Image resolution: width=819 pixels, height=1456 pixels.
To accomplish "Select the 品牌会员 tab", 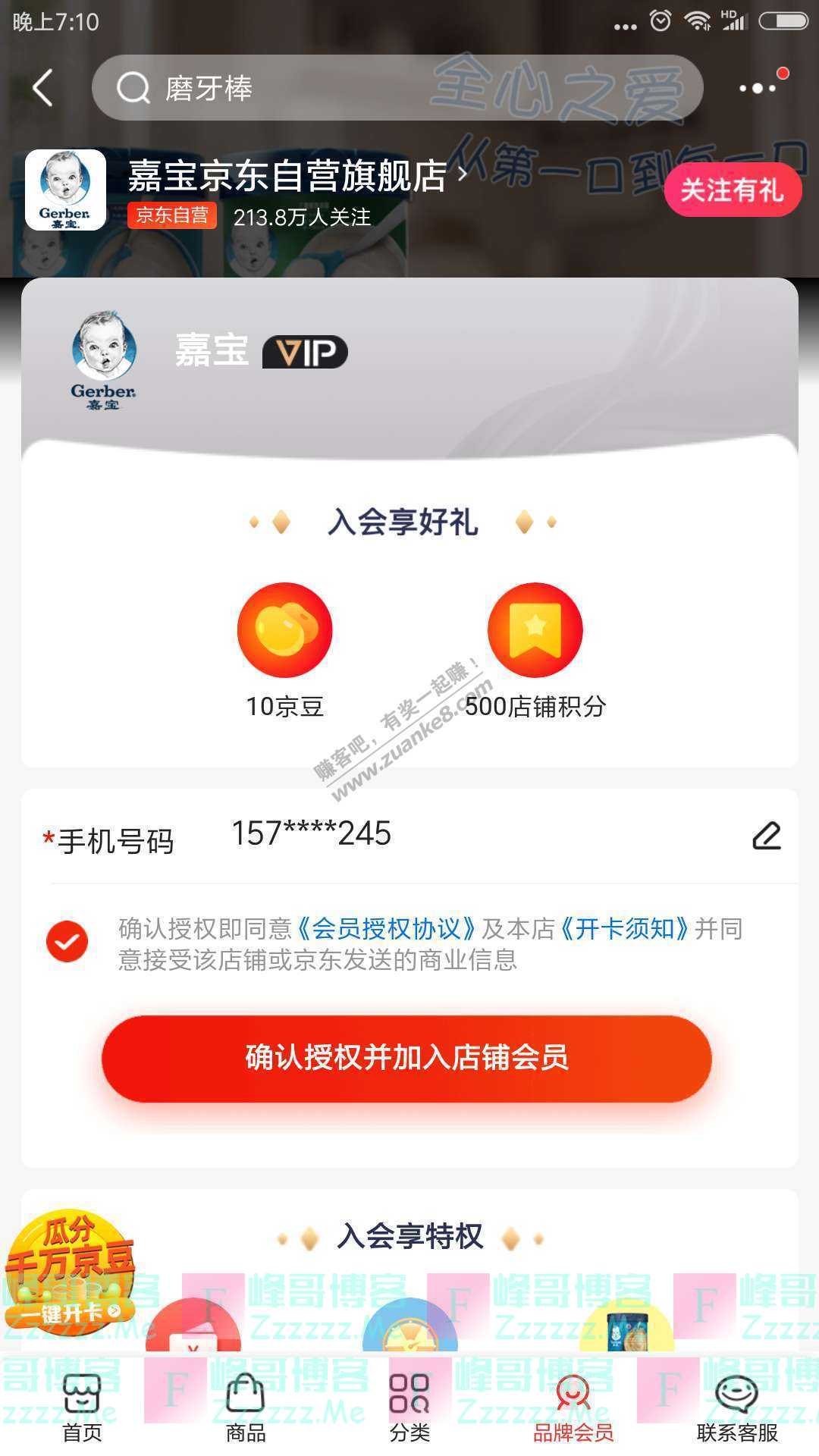I will coord(573,1407).
